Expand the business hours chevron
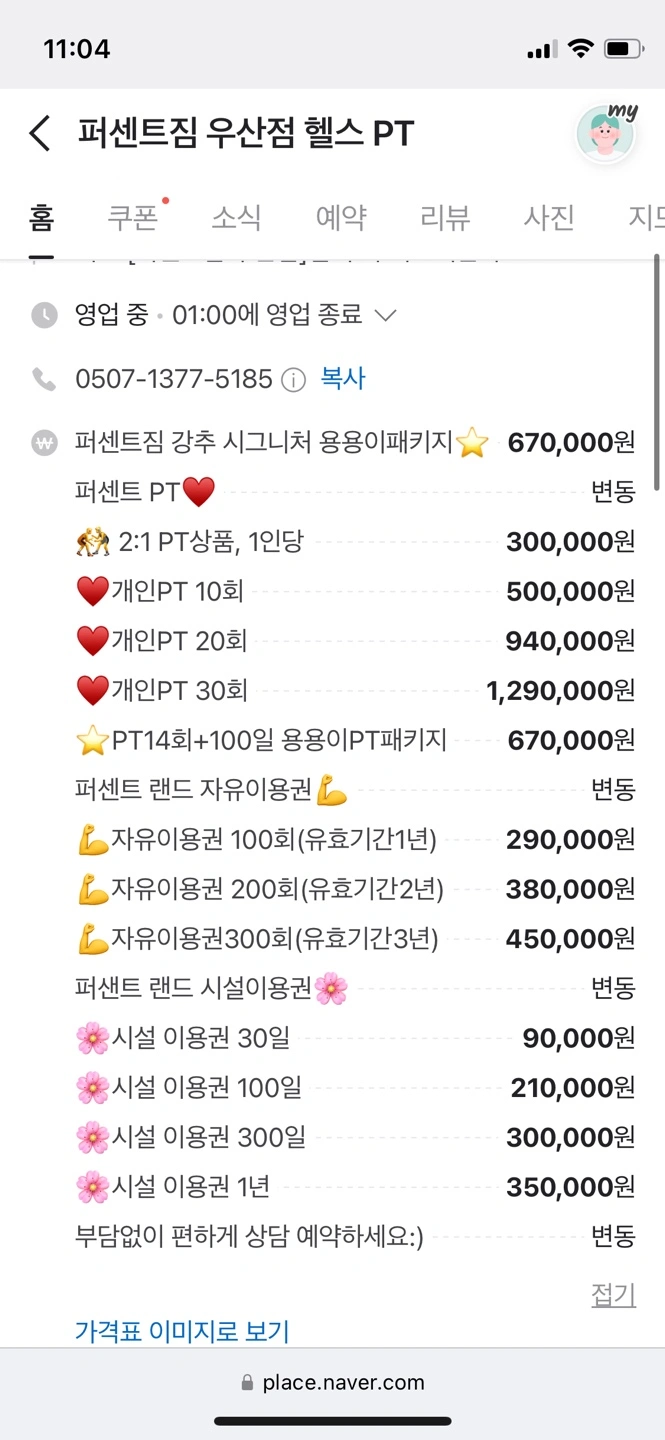The width and height of the screenshot is (665, 1440). point(385,316)
